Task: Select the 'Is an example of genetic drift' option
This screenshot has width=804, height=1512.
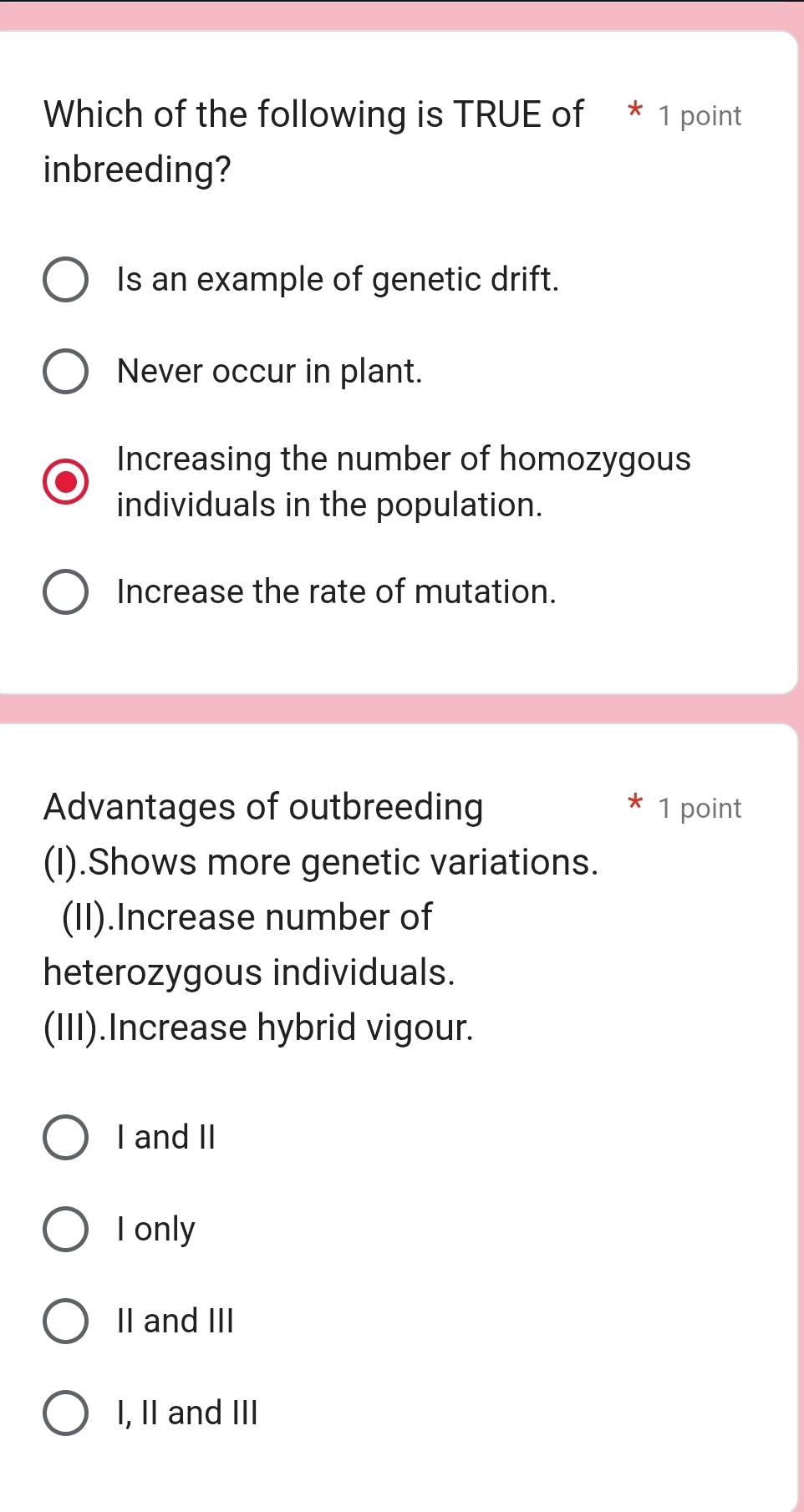Action: [x=66, y=280]
